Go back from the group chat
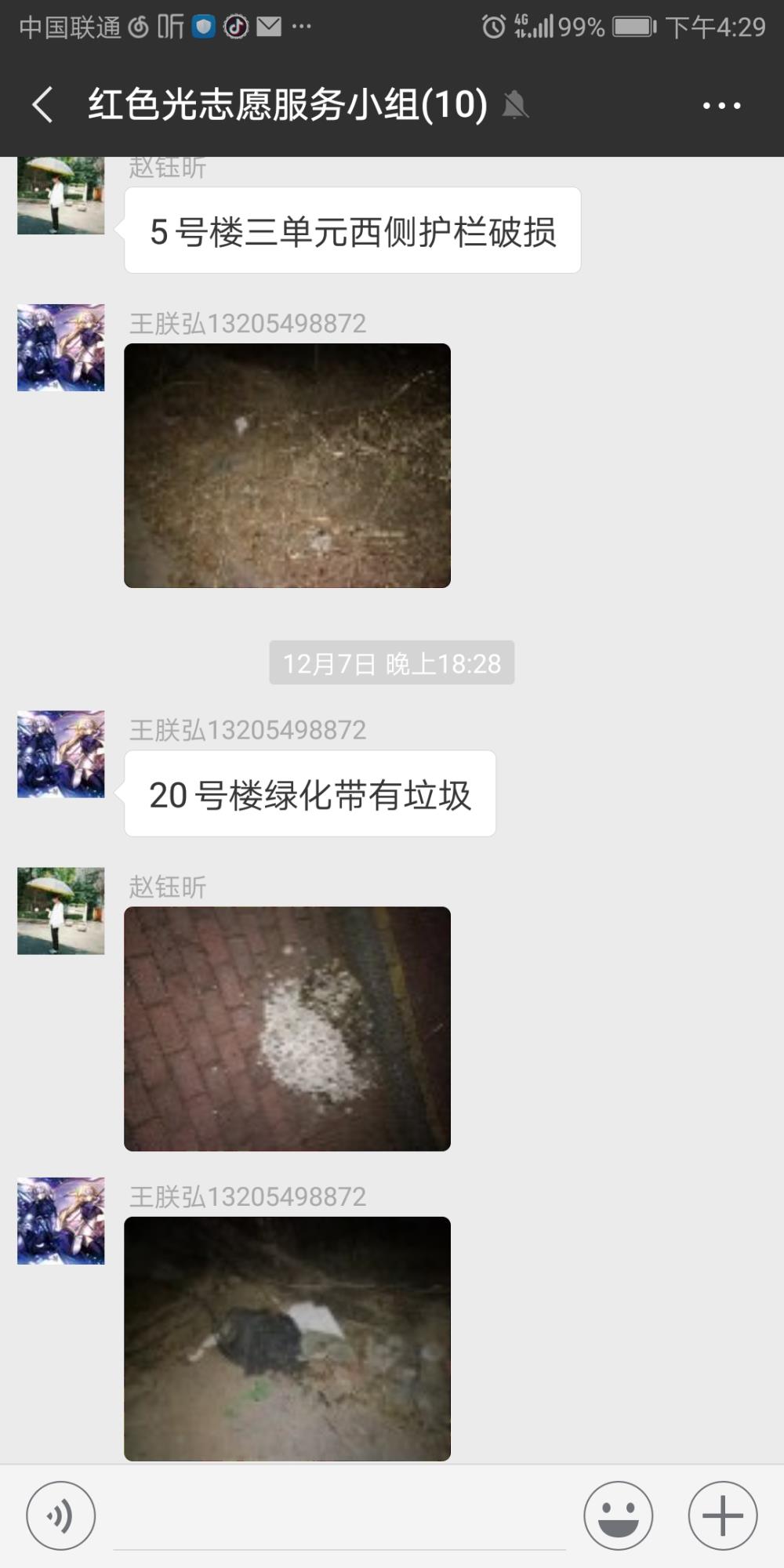784x1568 pixels. point(43,105)
